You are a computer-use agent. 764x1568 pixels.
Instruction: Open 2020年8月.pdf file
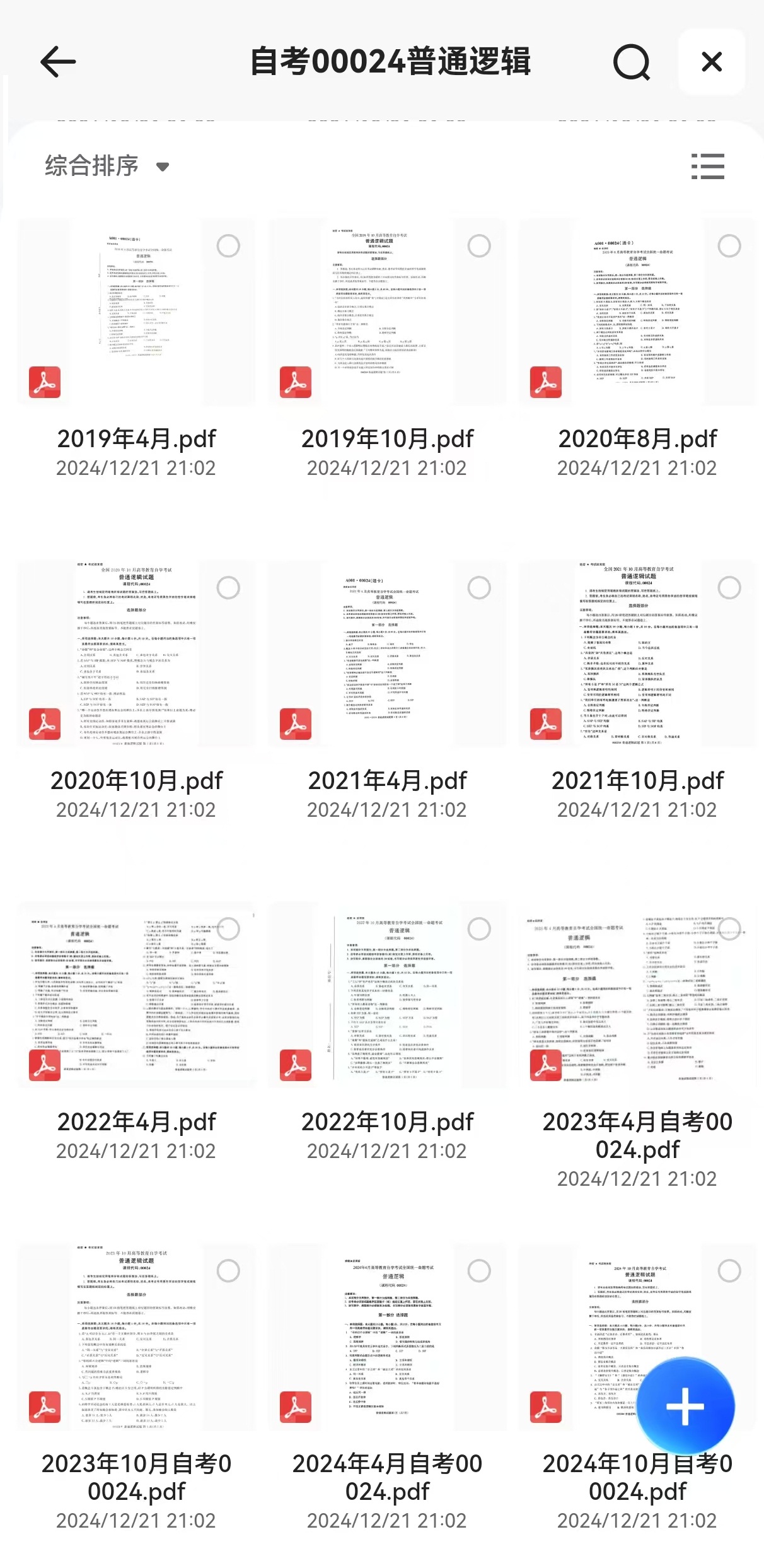coord(637,312)
